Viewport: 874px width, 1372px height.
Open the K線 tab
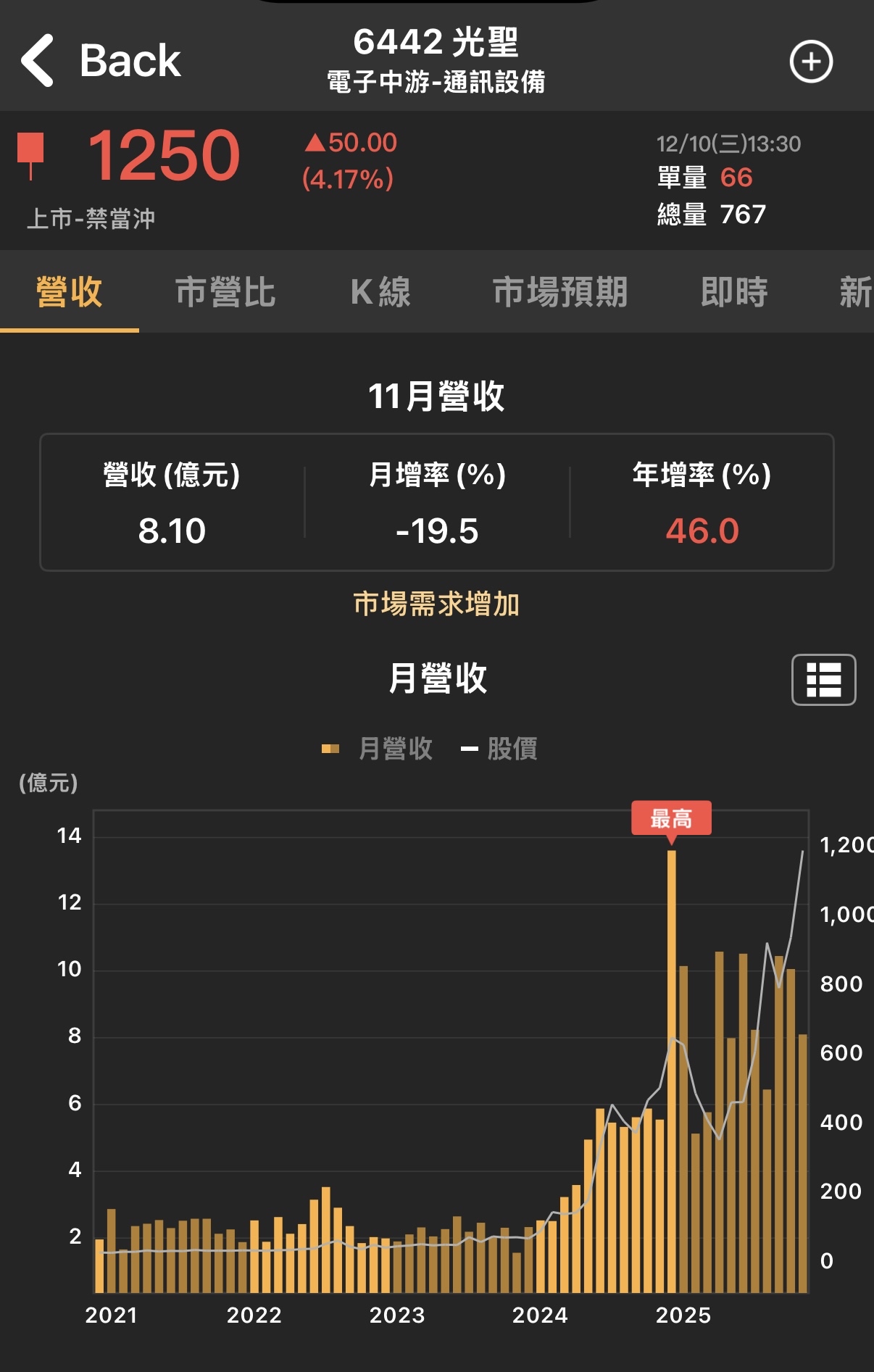coord(380,293)
